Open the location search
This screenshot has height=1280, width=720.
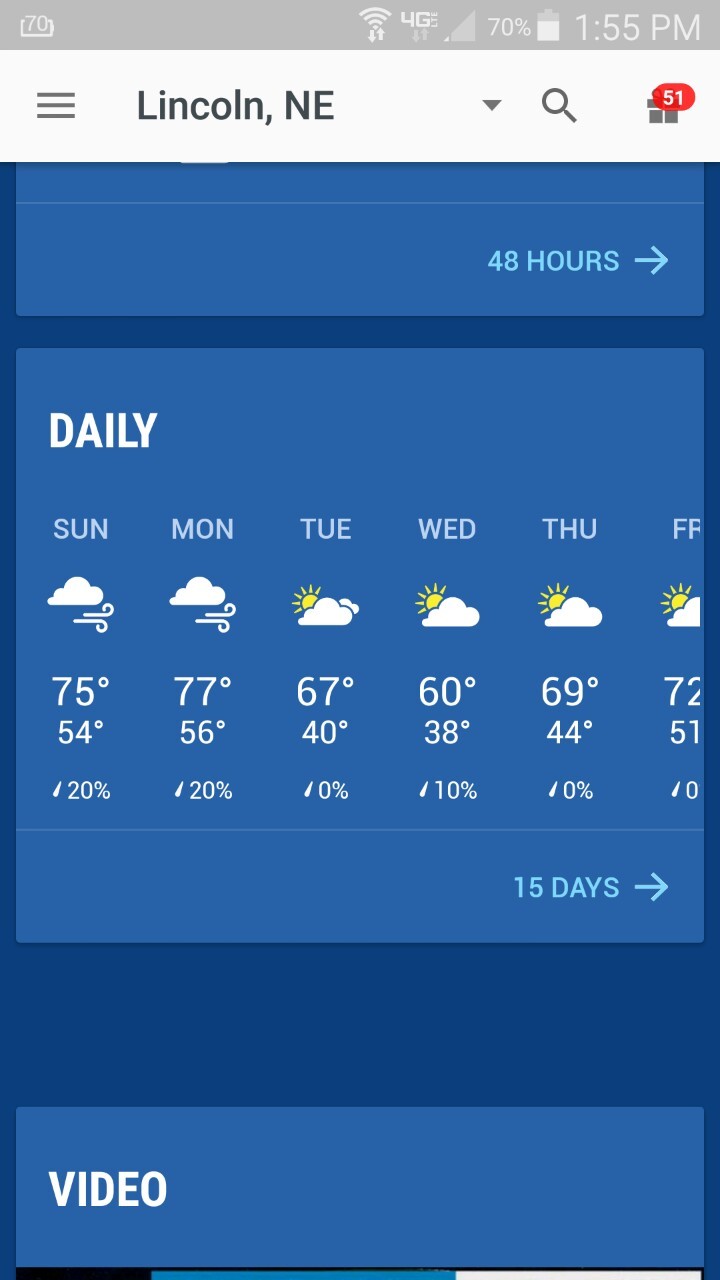pyautogui.click(x=559, y=105)
